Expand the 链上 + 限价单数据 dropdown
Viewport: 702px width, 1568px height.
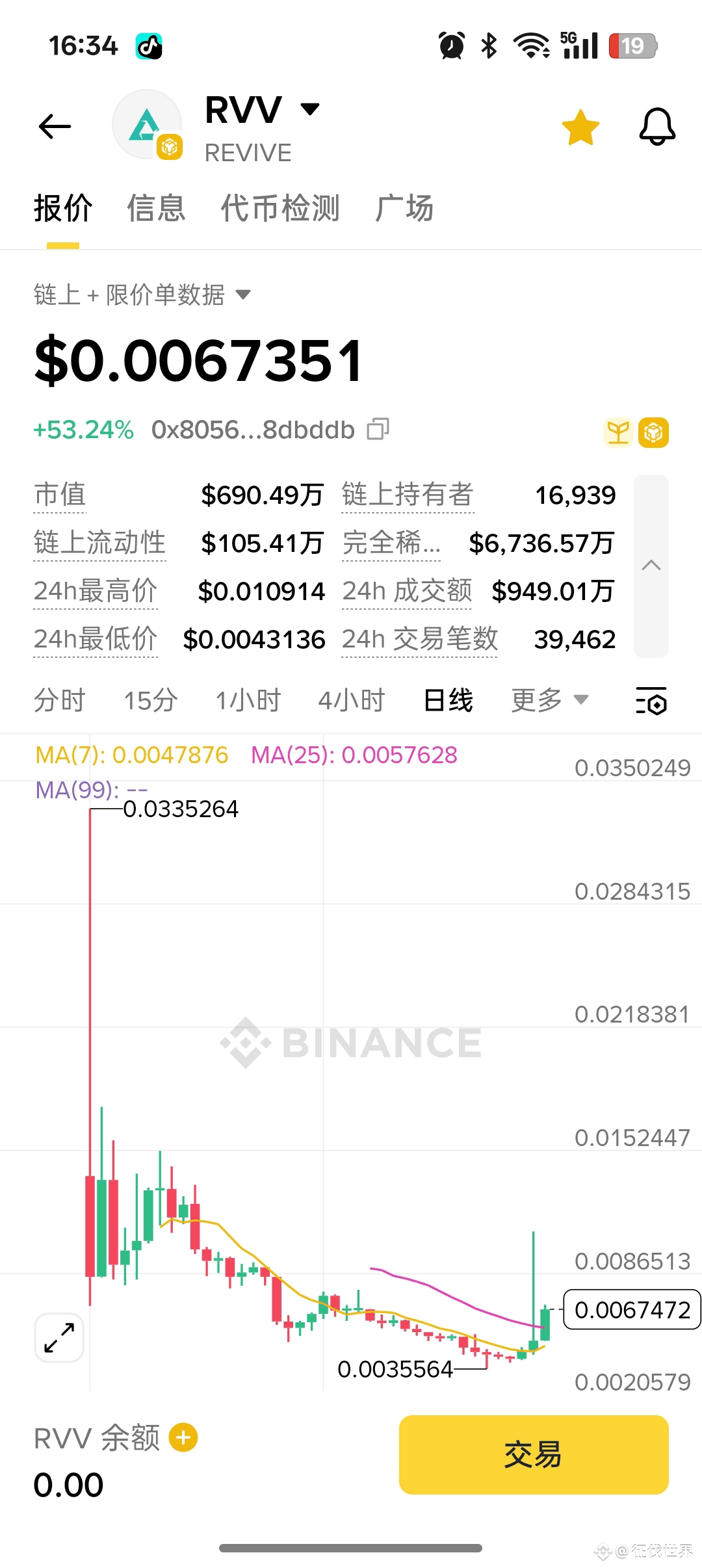pyautogui.click(x=142, y=294)
